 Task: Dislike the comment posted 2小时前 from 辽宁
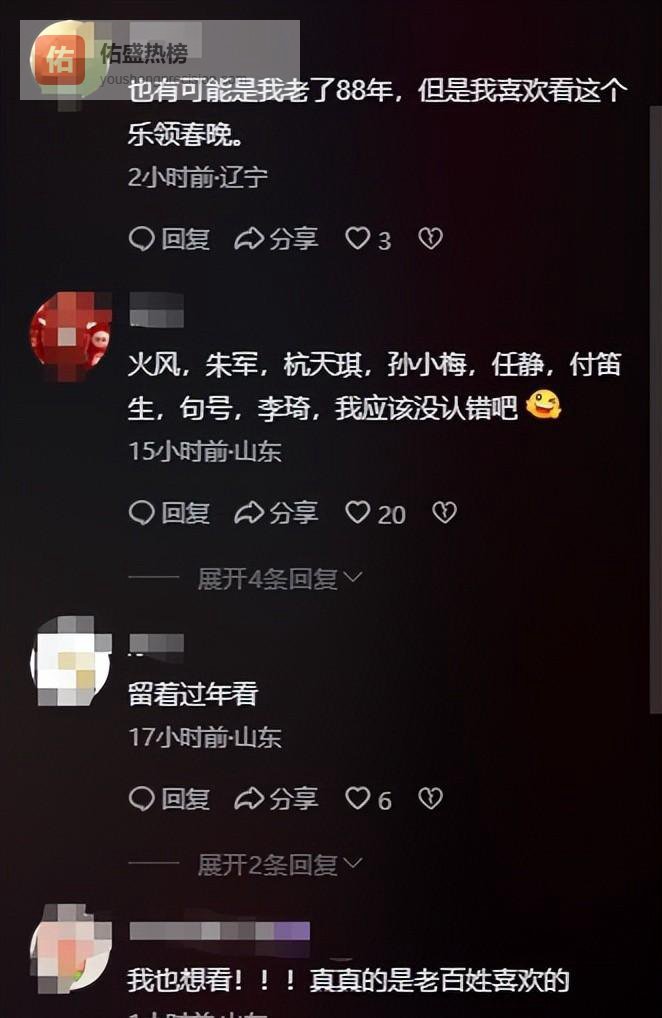(x=430, y=239)
